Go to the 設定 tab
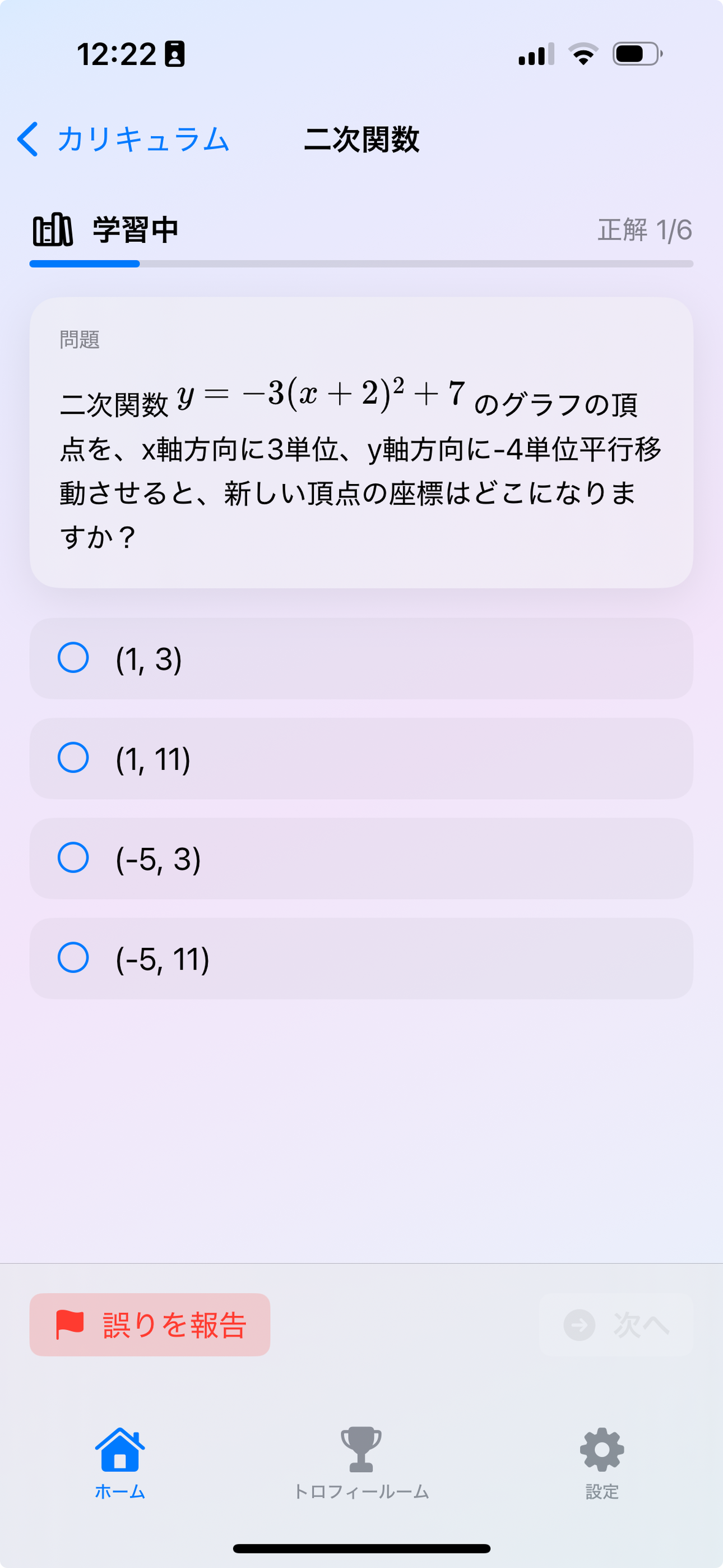 (601, 1462)
